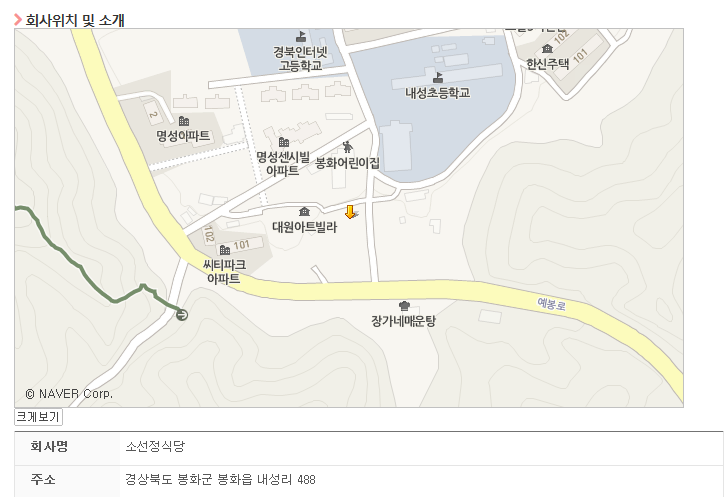Tap the 크게보기 button to enlarge the map
This screenshot has width=724, height=497.
pyautogui.click(x=38, y=417)
